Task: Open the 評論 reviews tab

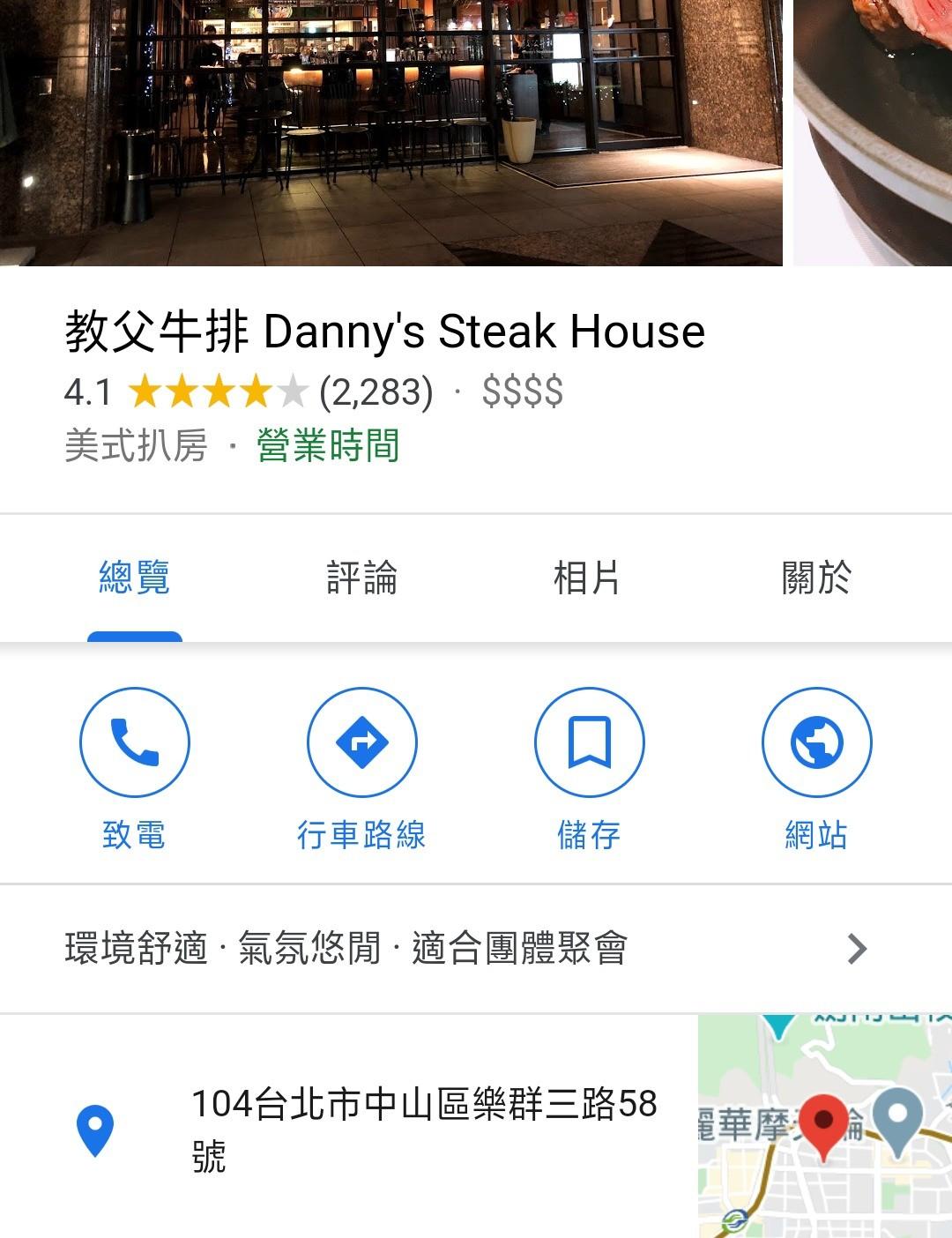Action: tap(361, 578)
